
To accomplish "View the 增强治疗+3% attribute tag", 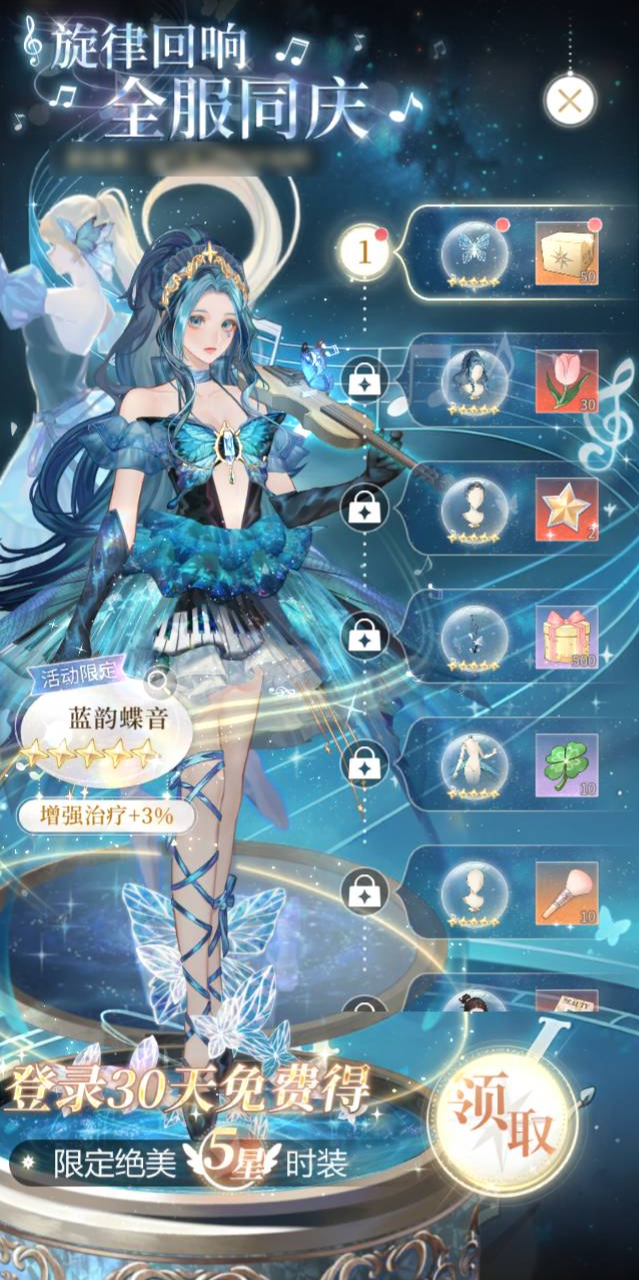I will pos(106,815).
